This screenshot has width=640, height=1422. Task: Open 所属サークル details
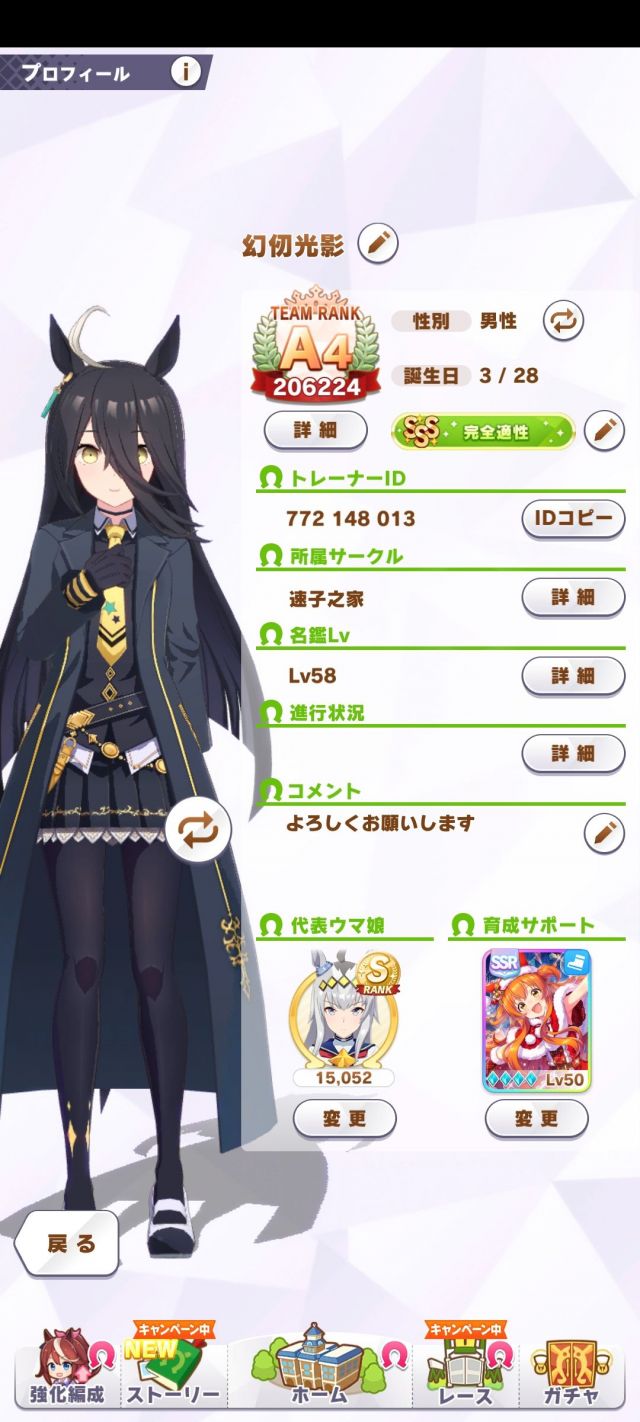tap(573, 597)
